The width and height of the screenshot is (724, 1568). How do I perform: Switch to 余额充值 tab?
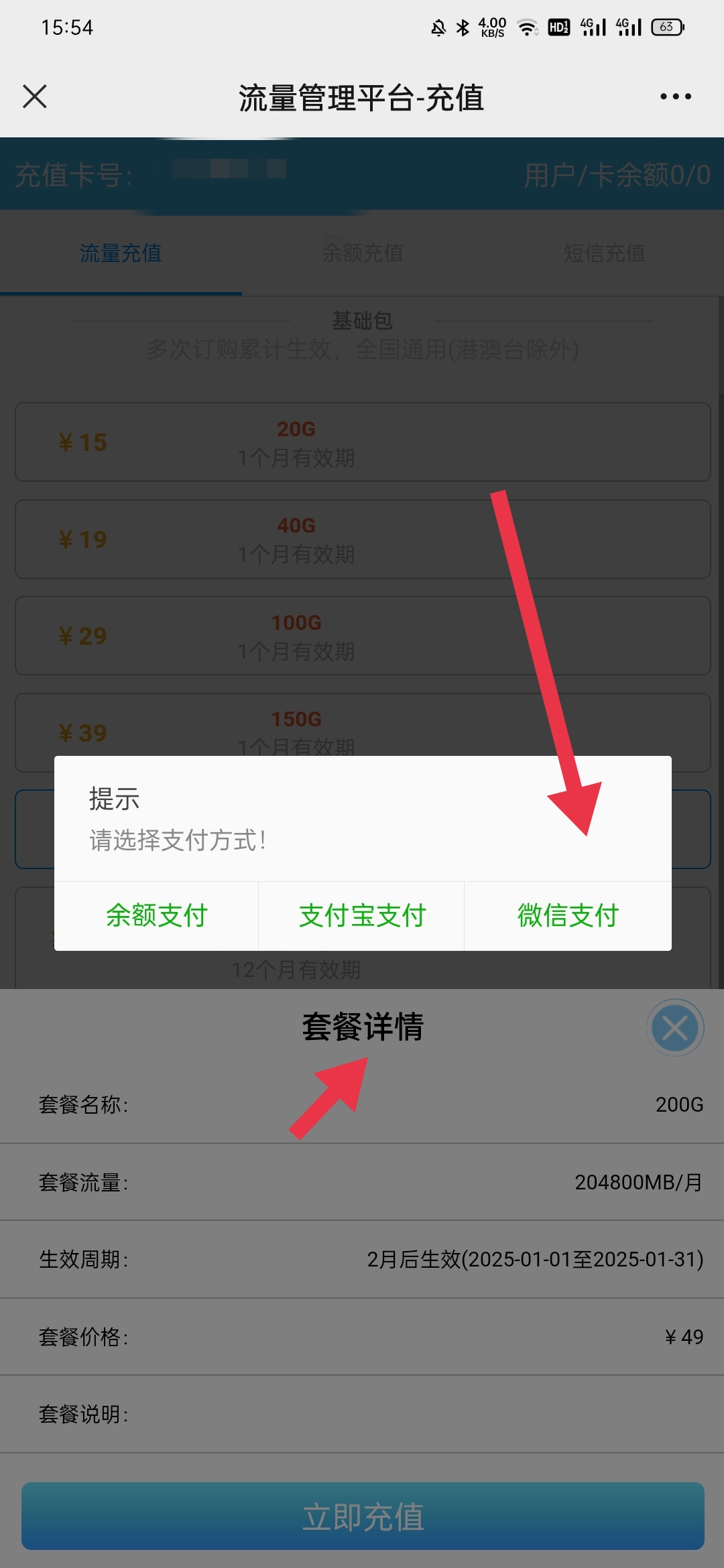point(362,253)
